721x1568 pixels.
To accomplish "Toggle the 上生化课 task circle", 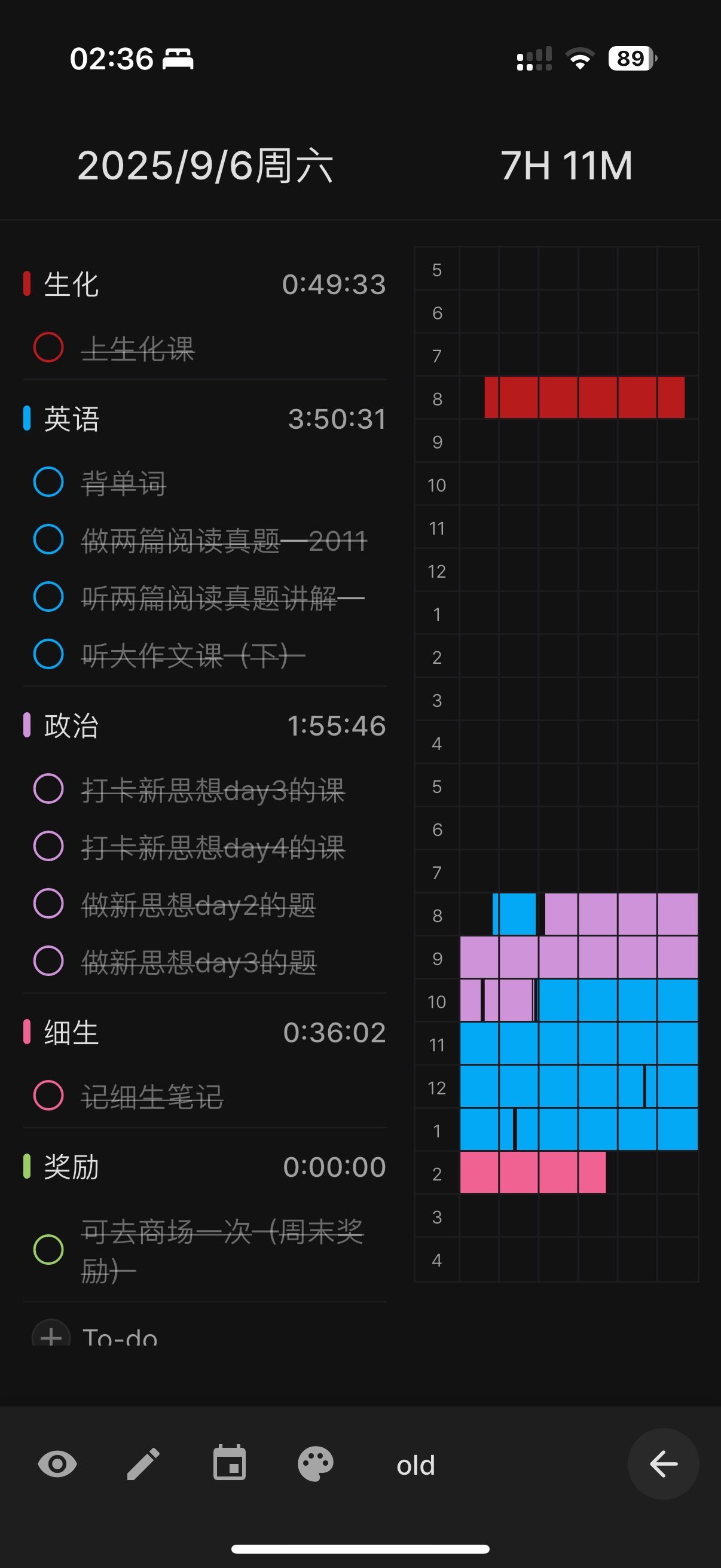I will 48,347.
